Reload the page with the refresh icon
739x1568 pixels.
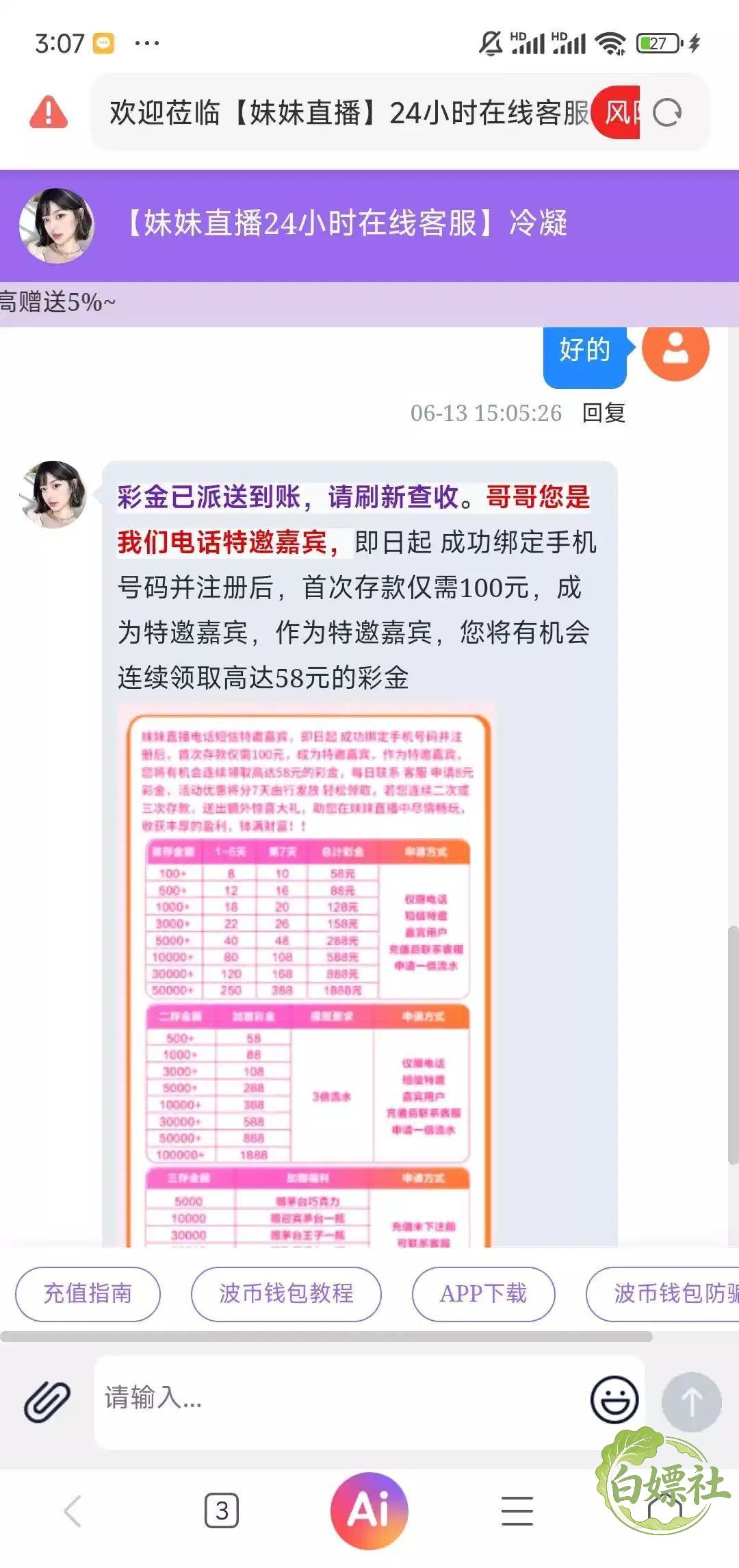[667, 113]
